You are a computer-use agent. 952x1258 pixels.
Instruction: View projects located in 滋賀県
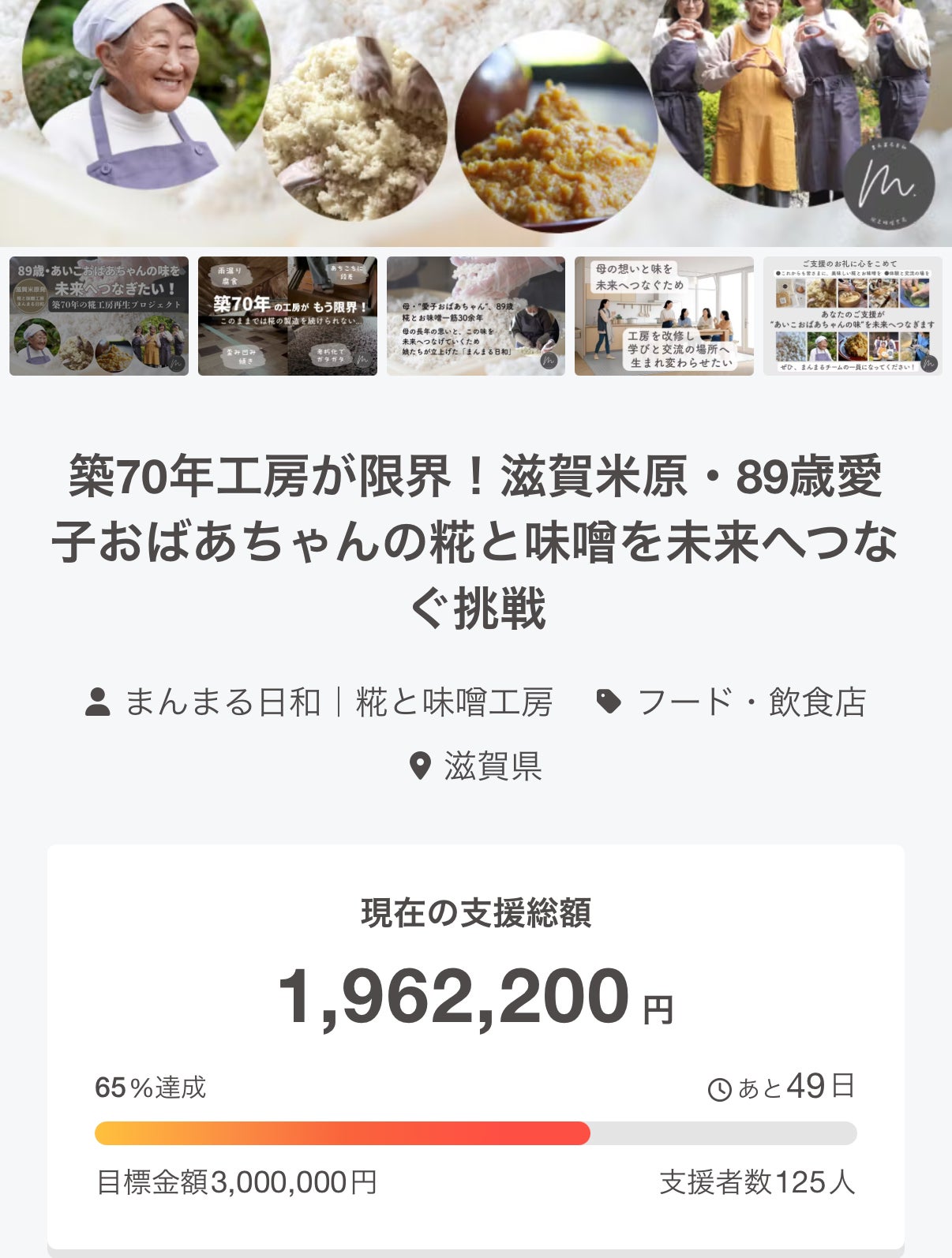[x=491, y=766]
